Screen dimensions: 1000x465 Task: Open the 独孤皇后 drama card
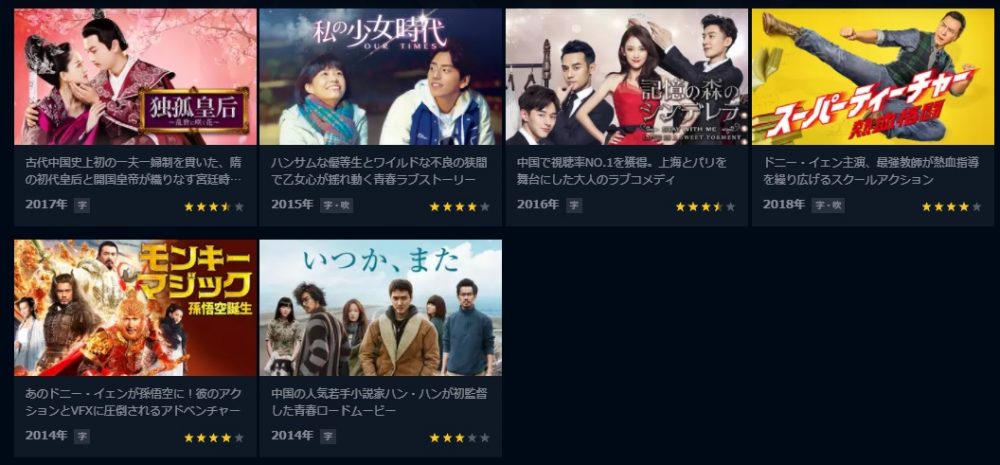tap(135, 78)
